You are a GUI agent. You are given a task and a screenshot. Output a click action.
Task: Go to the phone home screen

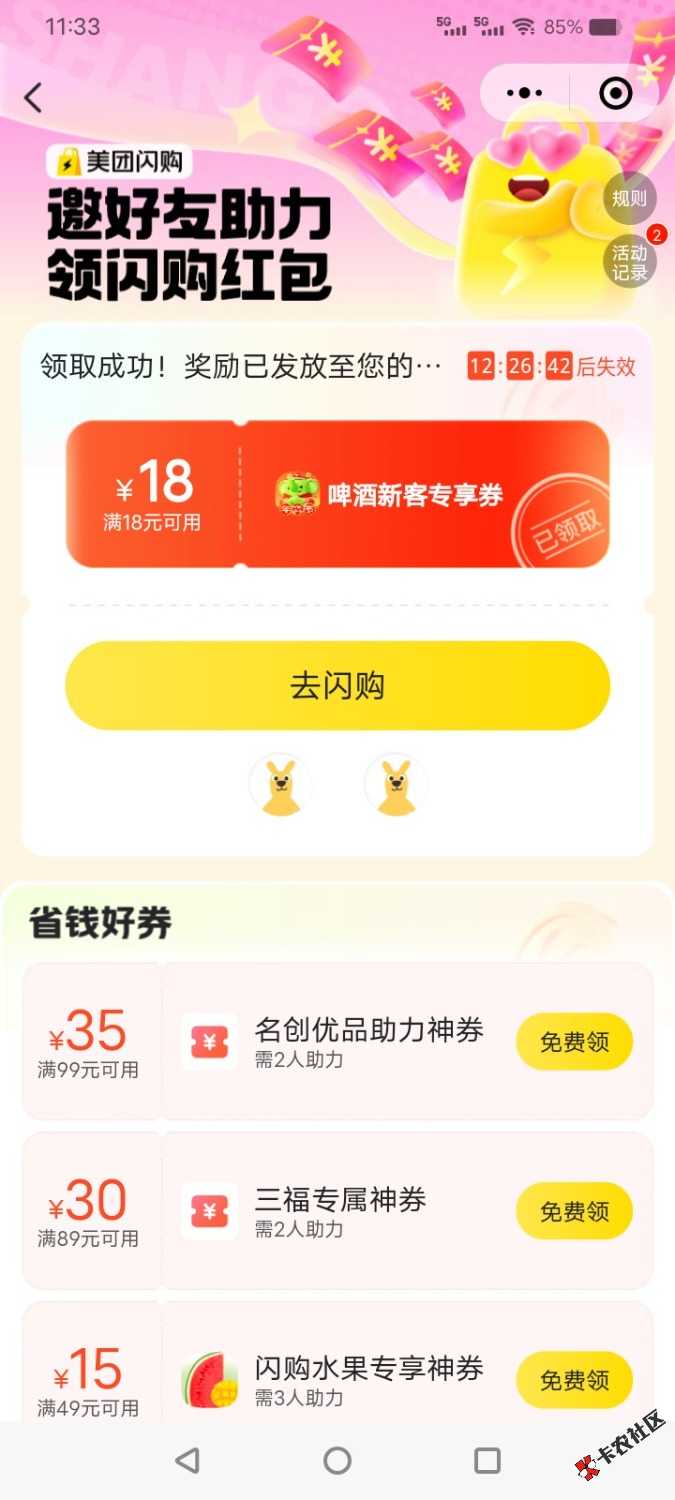click(x=337, y=1461)
